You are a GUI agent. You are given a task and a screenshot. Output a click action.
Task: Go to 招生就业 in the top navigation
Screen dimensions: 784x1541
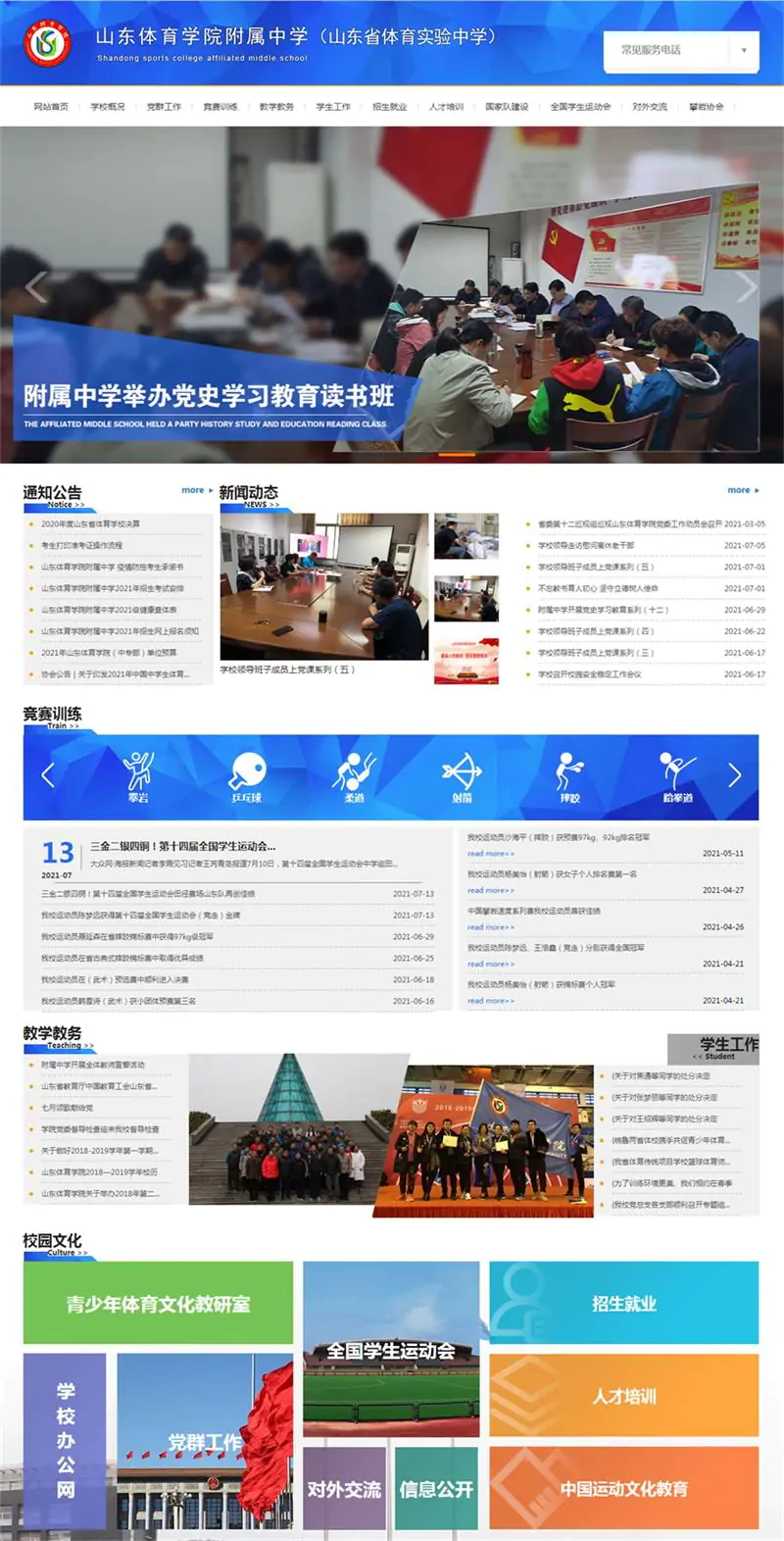[x=390, y=107]
